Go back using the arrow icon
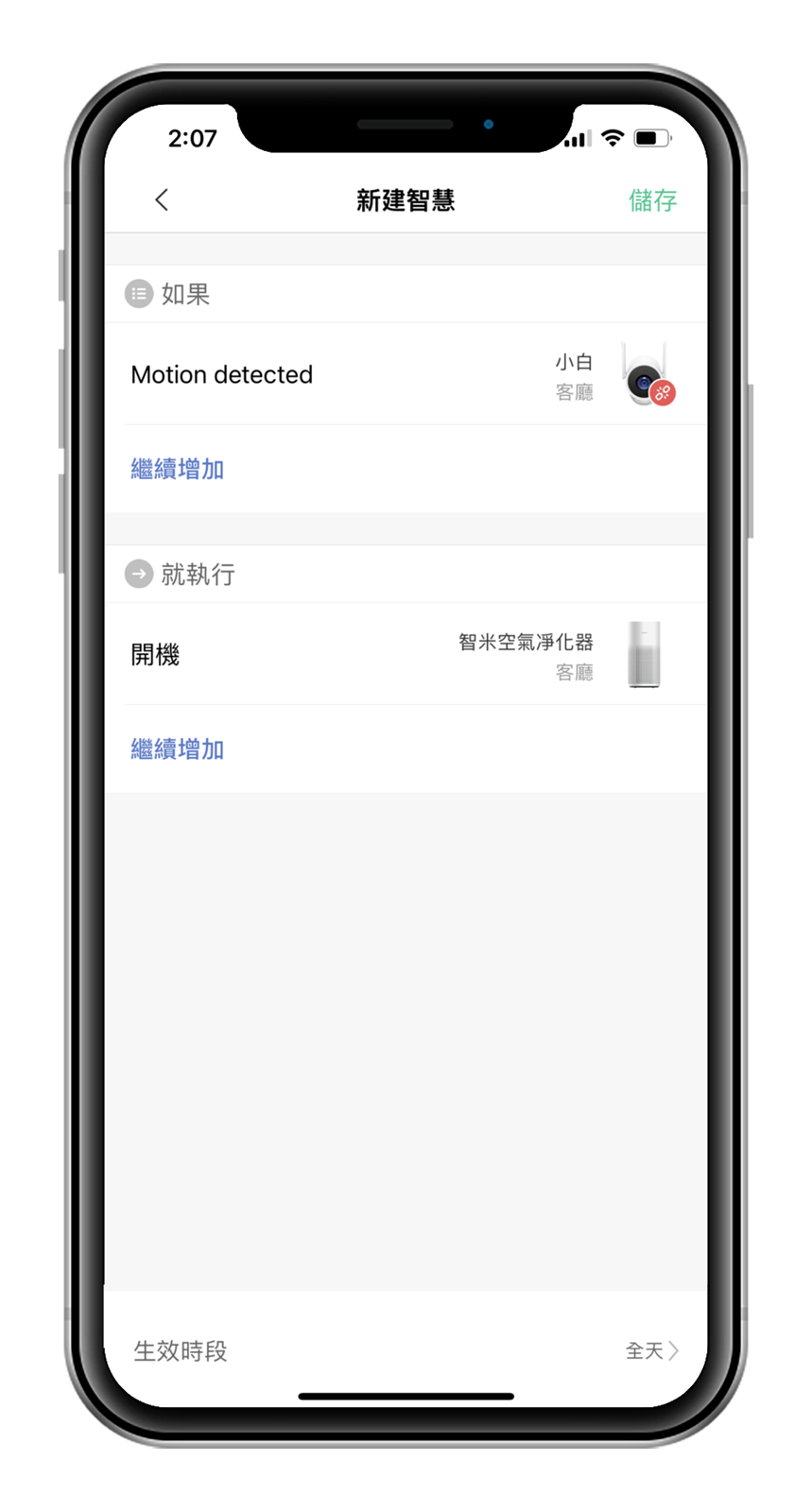812x1512 pixels. (x=162, y=199)
